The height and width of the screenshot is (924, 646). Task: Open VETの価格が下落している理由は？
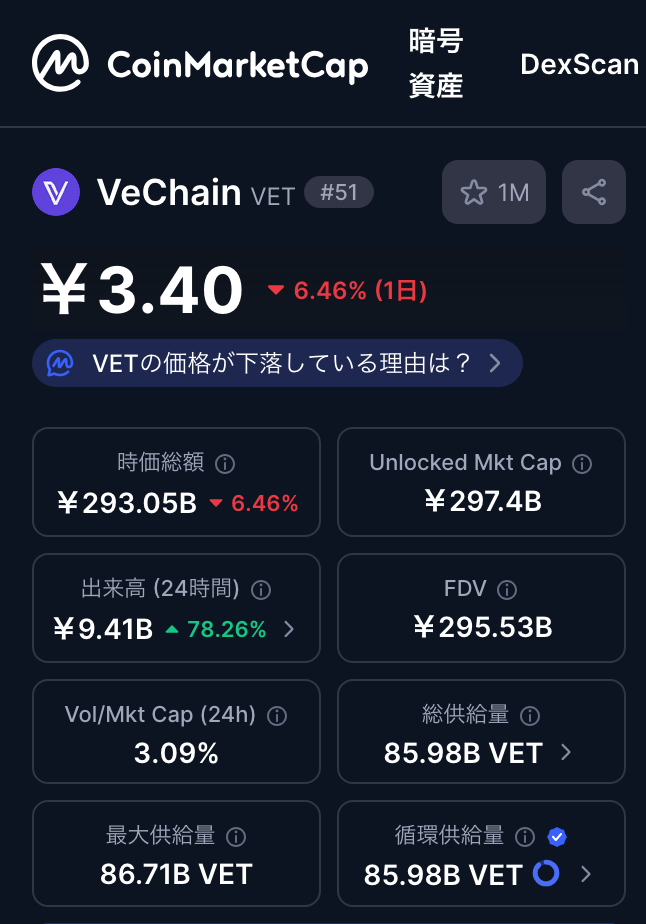278,363
